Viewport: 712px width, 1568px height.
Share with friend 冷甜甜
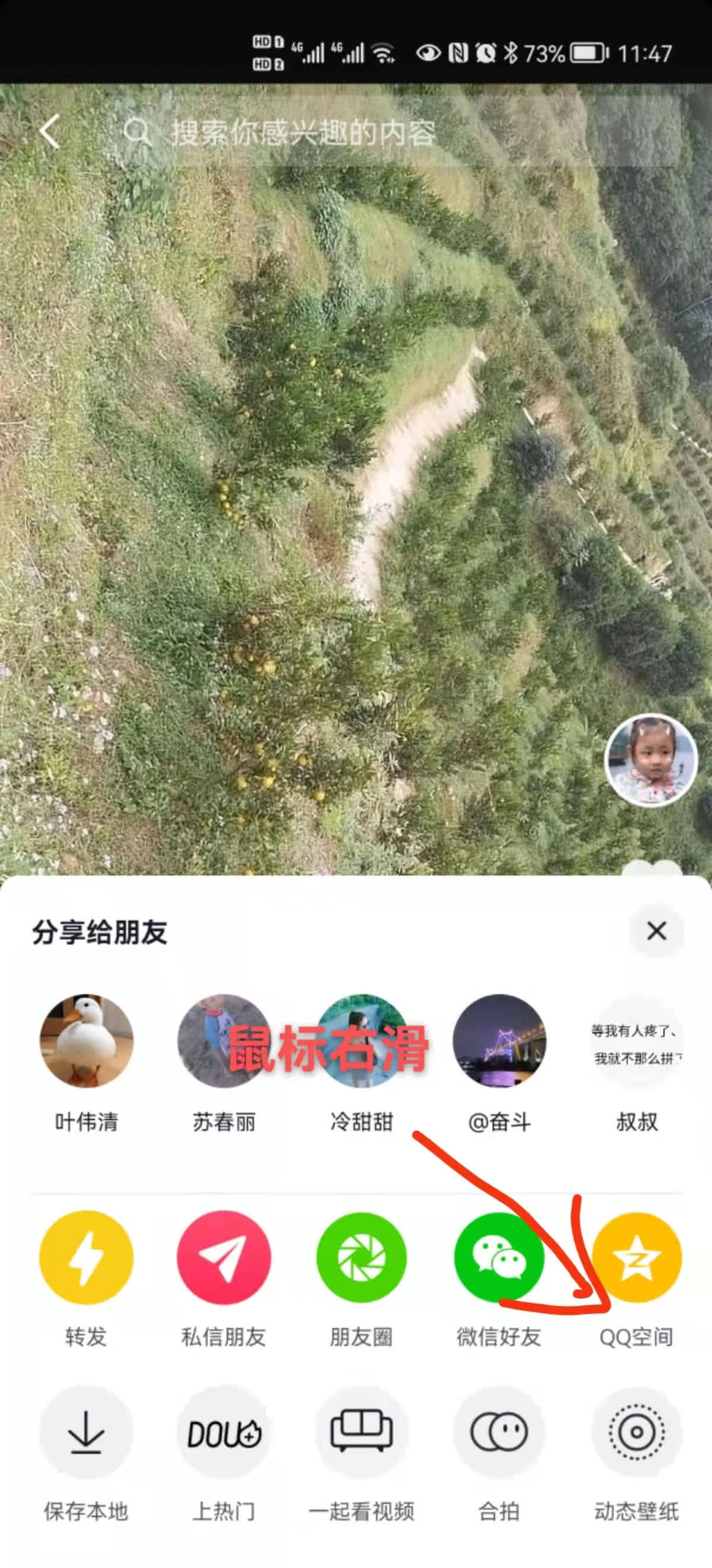[x=361, y=1041]
